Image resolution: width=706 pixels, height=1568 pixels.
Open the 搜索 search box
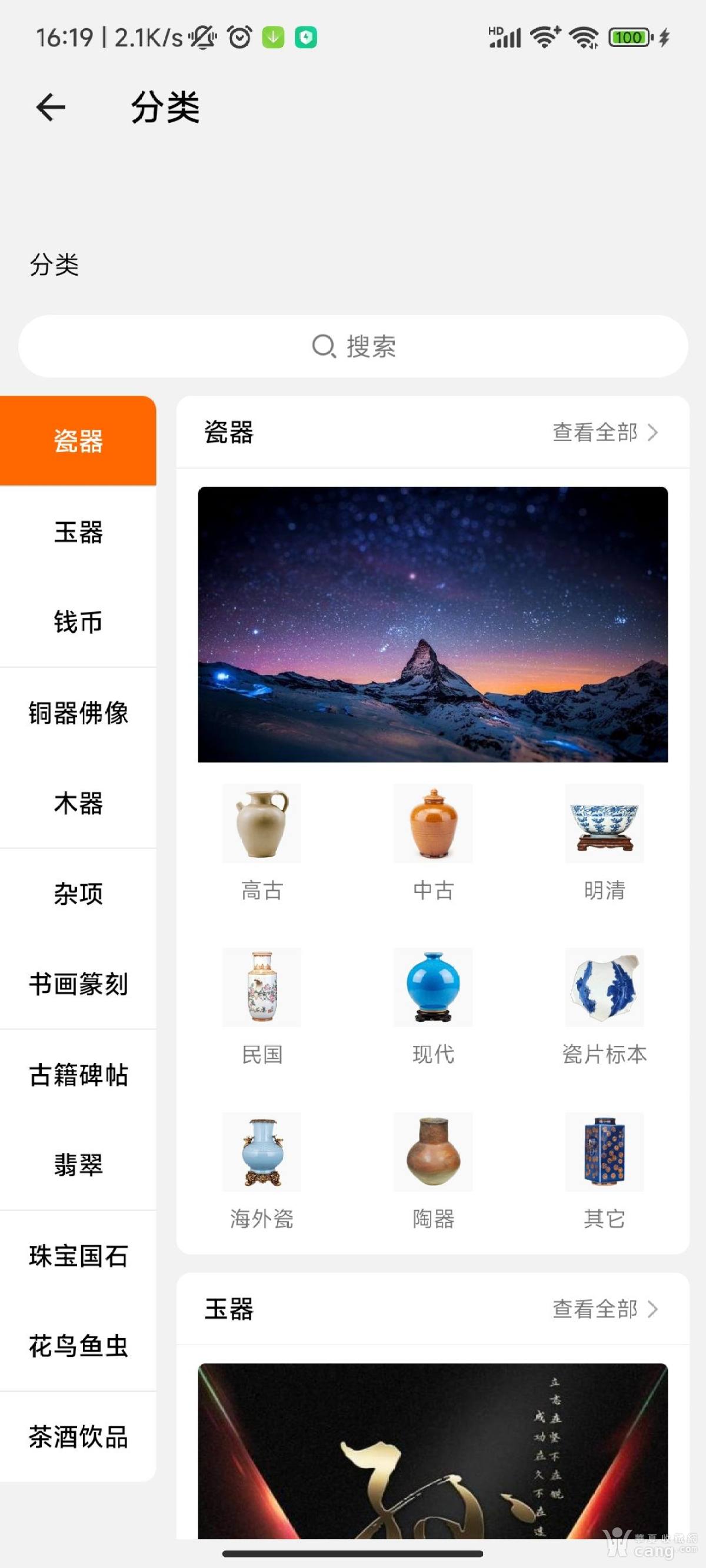(x=354, y=346)
